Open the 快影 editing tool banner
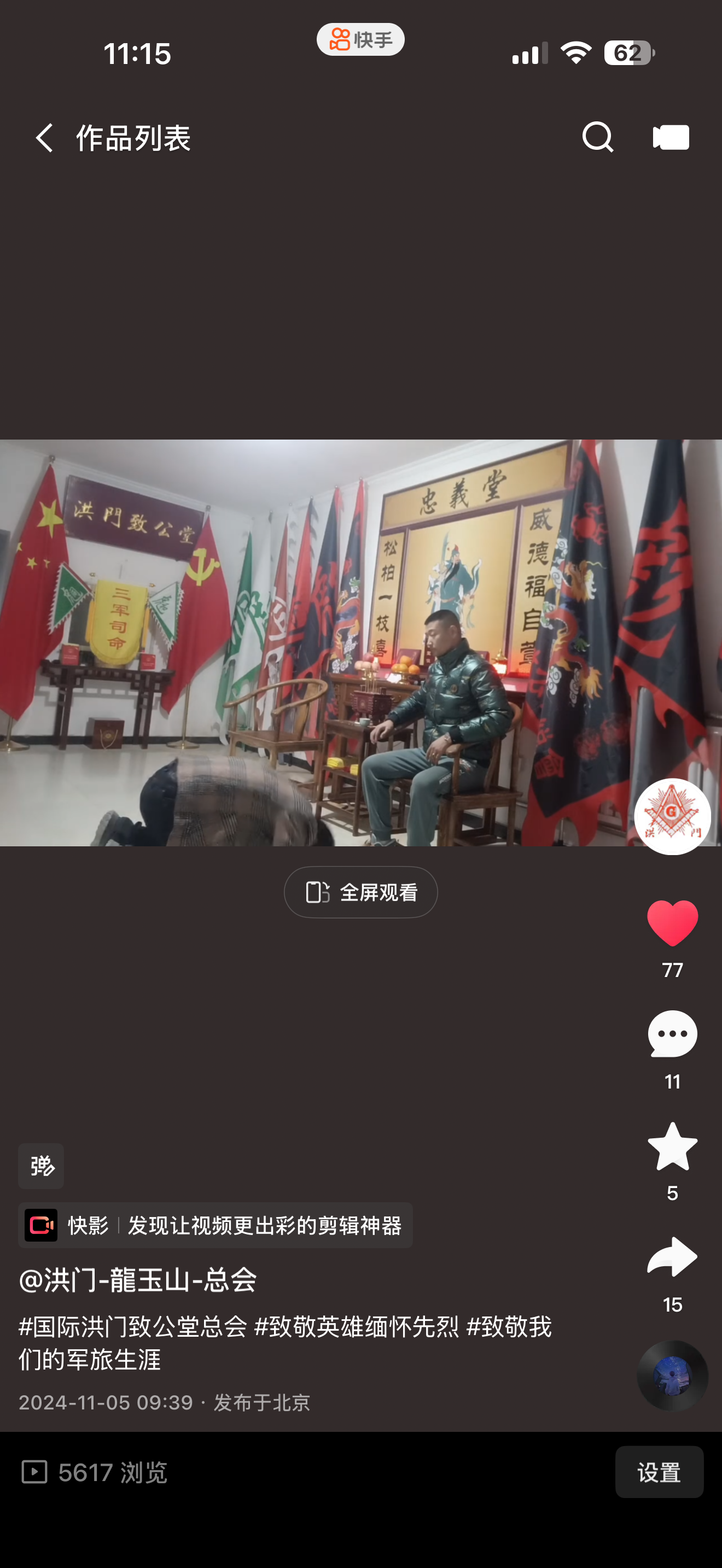 pos(215,1225)
